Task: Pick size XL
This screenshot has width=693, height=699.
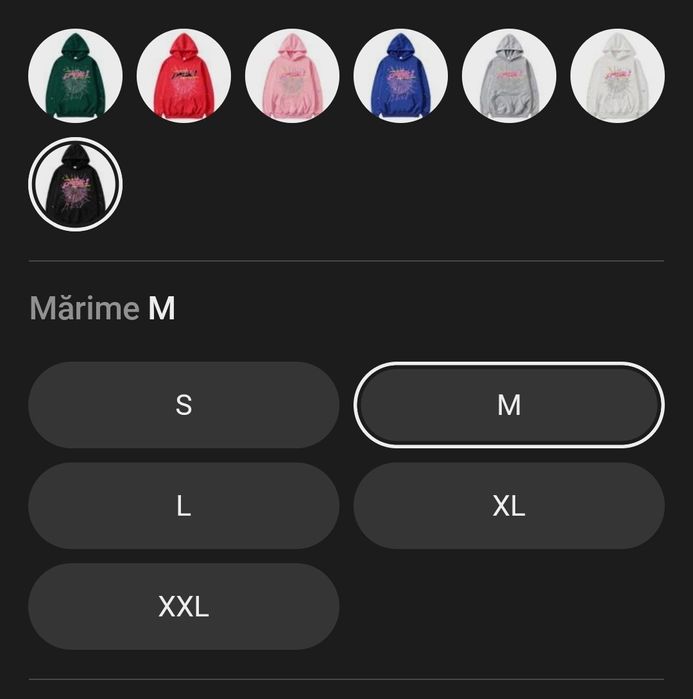Action: [508, 506]
